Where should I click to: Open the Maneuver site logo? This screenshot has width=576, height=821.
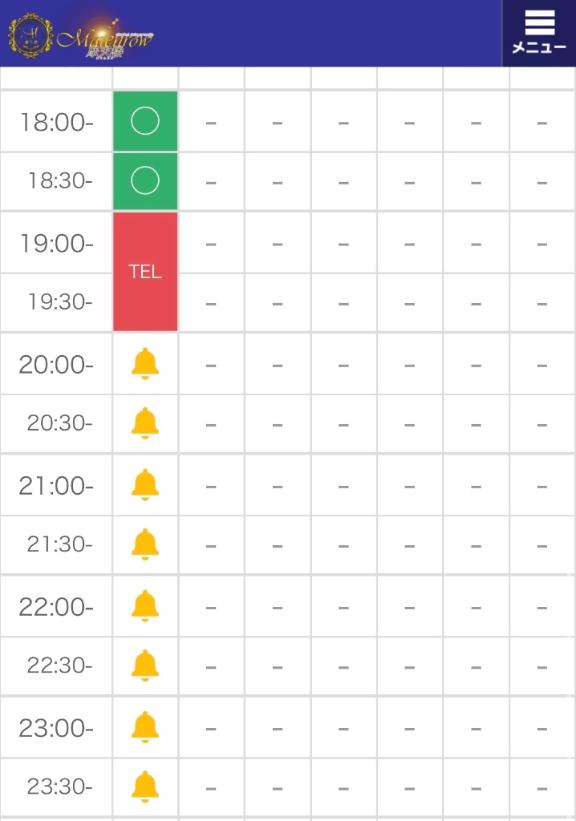coord(81,37)
